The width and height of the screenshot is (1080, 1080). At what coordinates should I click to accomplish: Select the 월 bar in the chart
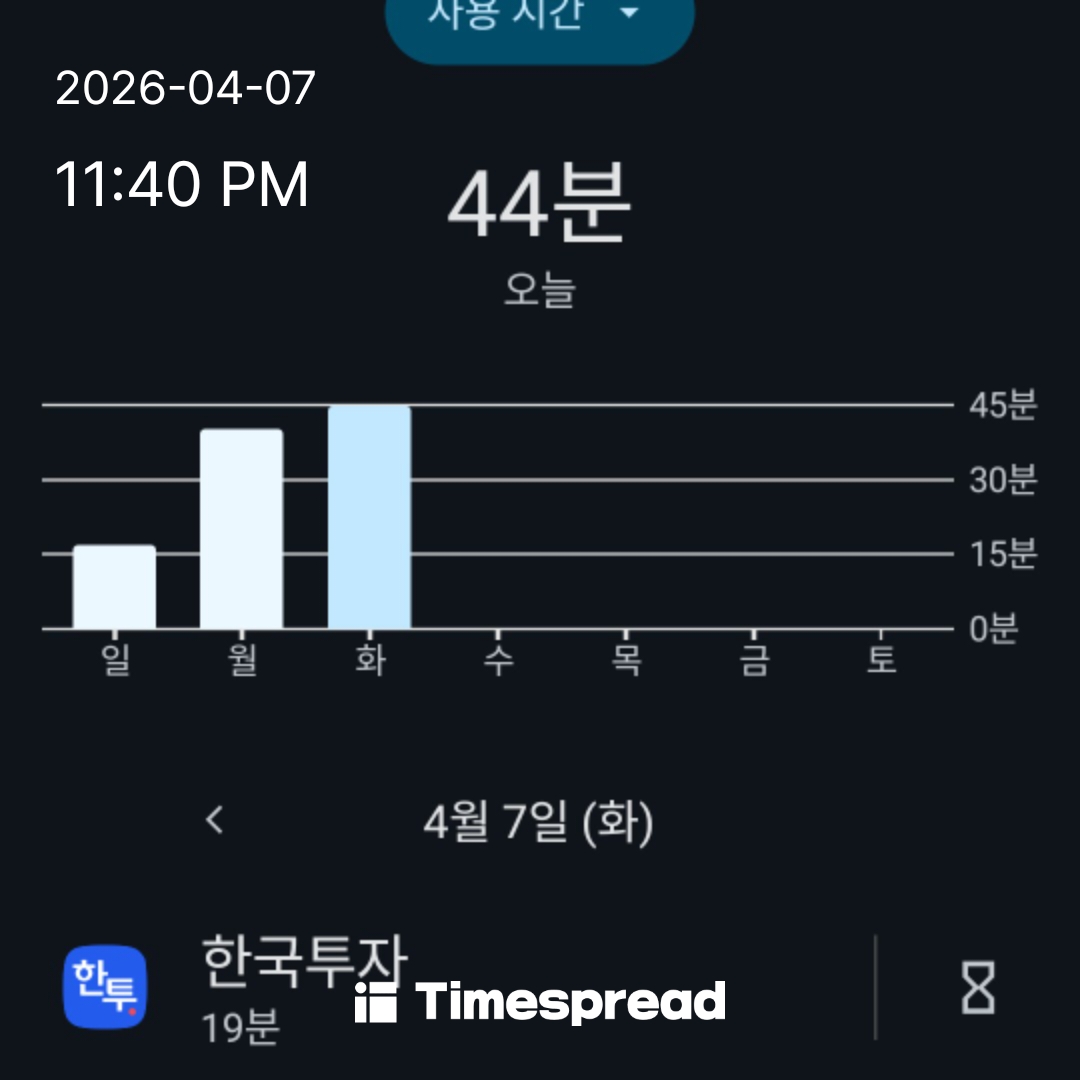[x=241, y=529]
